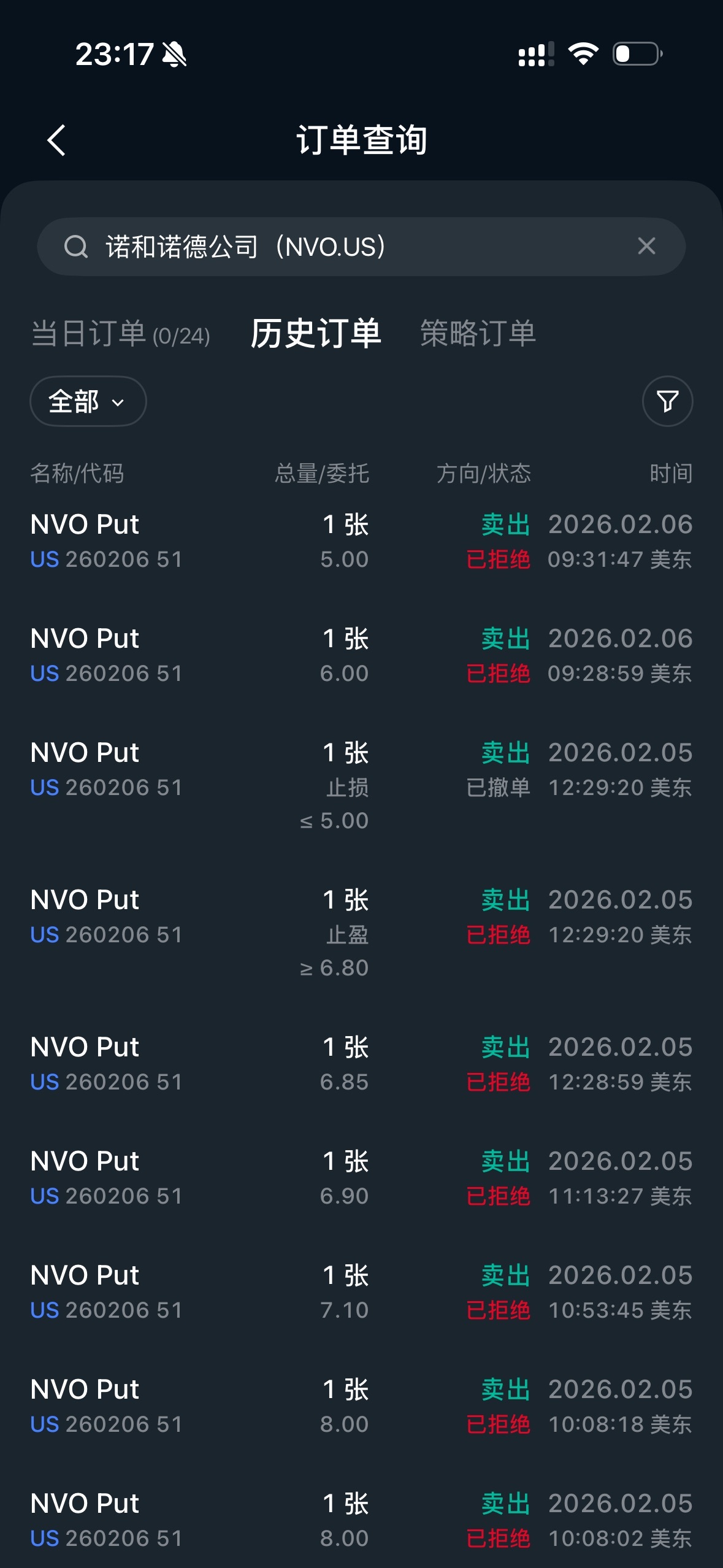Go back from the 订单查询 page

pyautogui.click(x=56, y=140)
